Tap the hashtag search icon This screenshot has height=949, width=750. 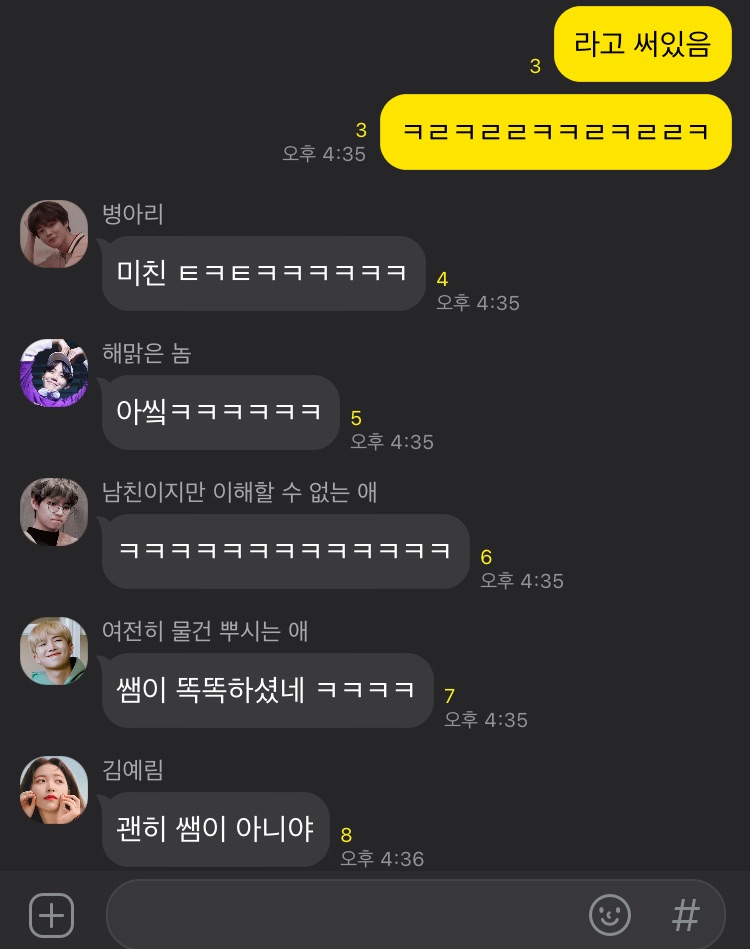tap(686, 915)
